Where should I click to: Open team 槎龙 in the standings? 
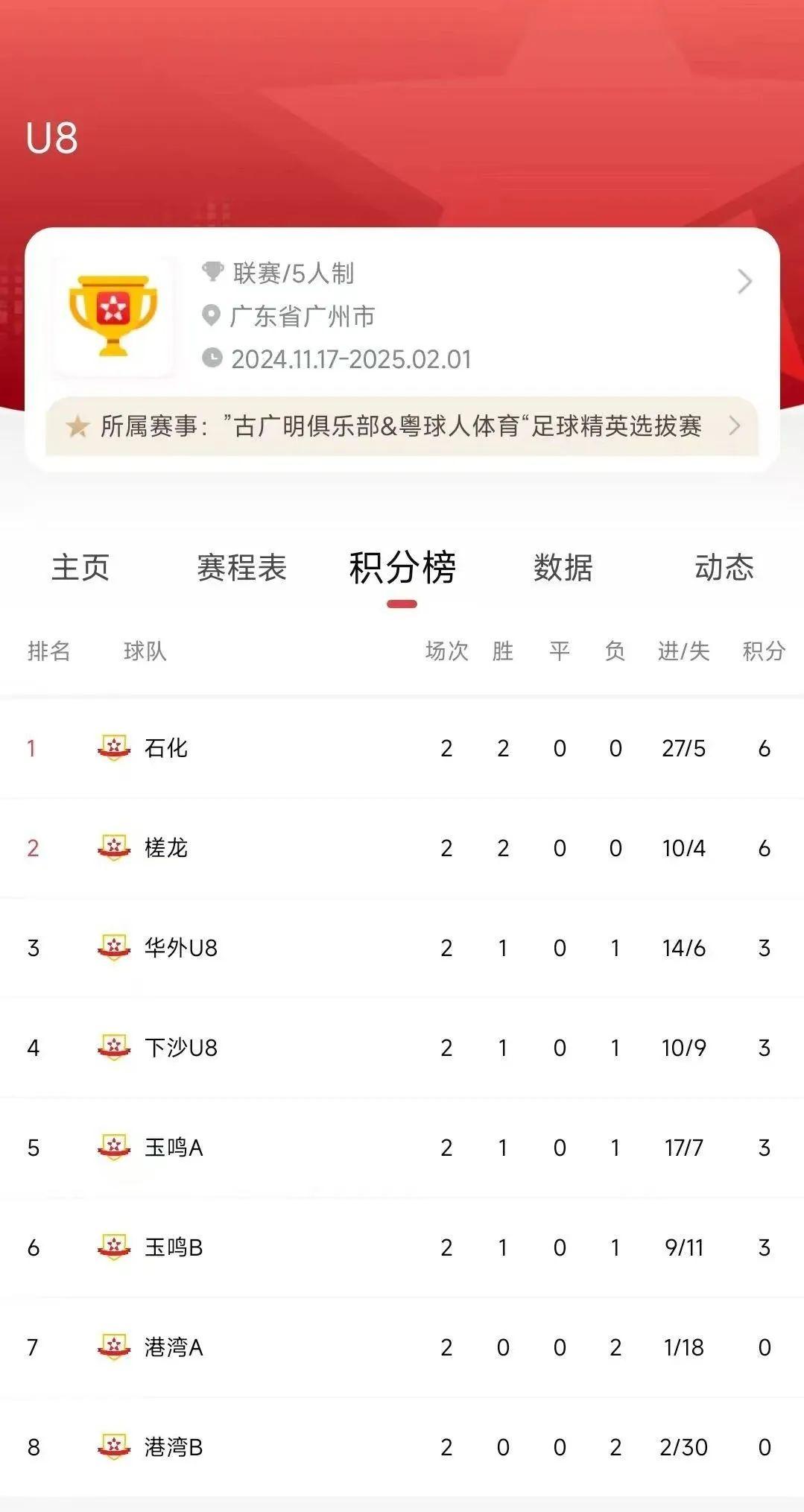pos(402,848)
